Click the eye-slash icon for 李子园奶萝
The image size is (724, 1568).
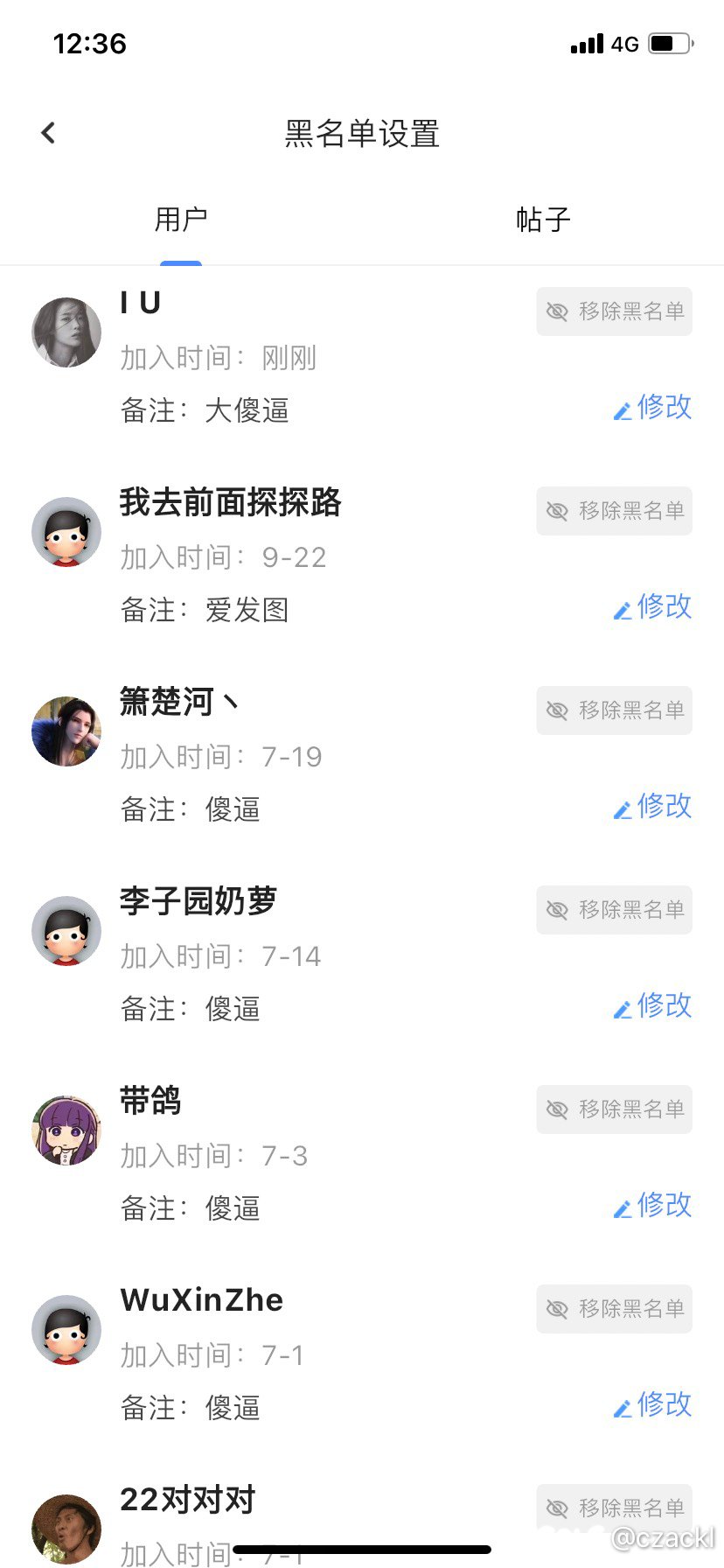point(556,910)
